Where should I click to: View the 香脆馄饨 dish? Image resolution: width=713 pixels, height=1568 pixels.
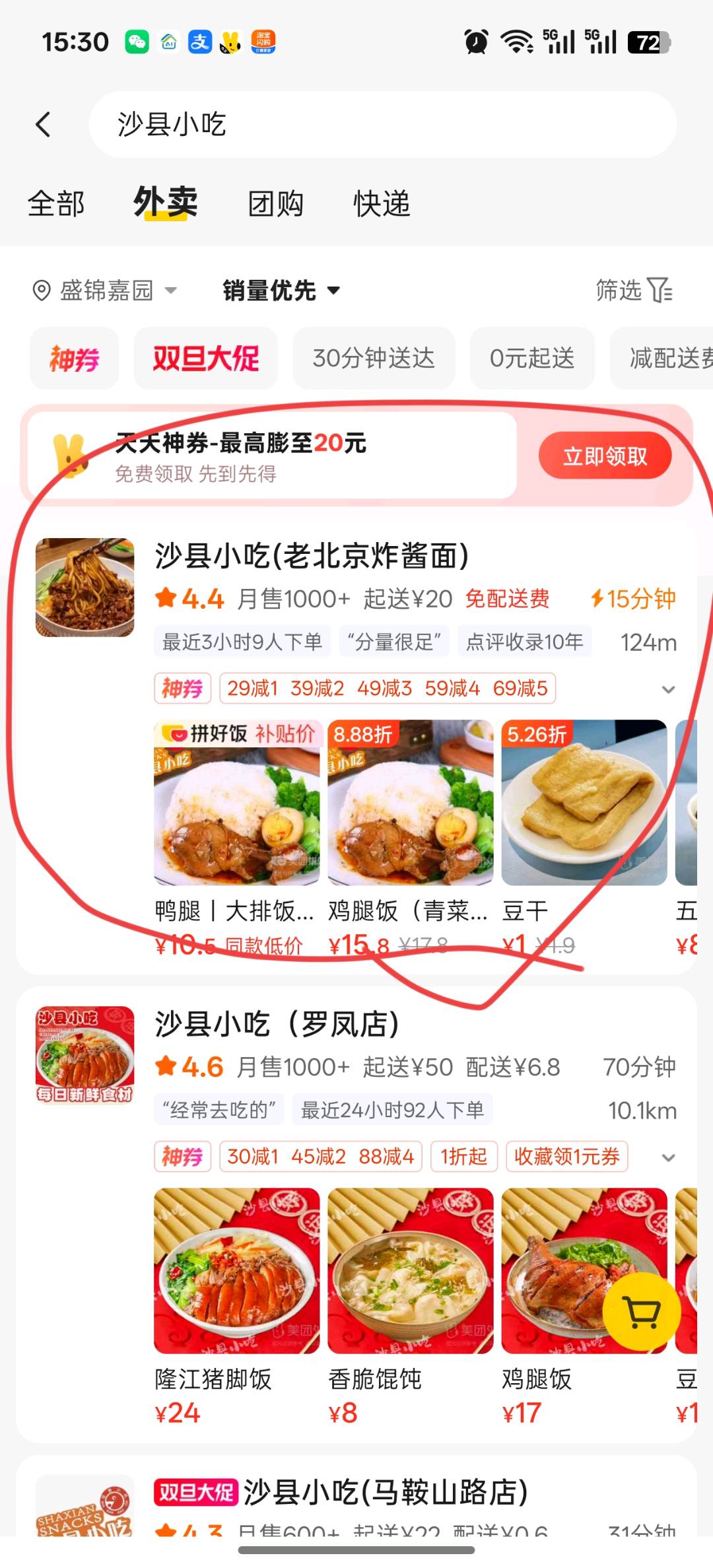(410, 1271)
